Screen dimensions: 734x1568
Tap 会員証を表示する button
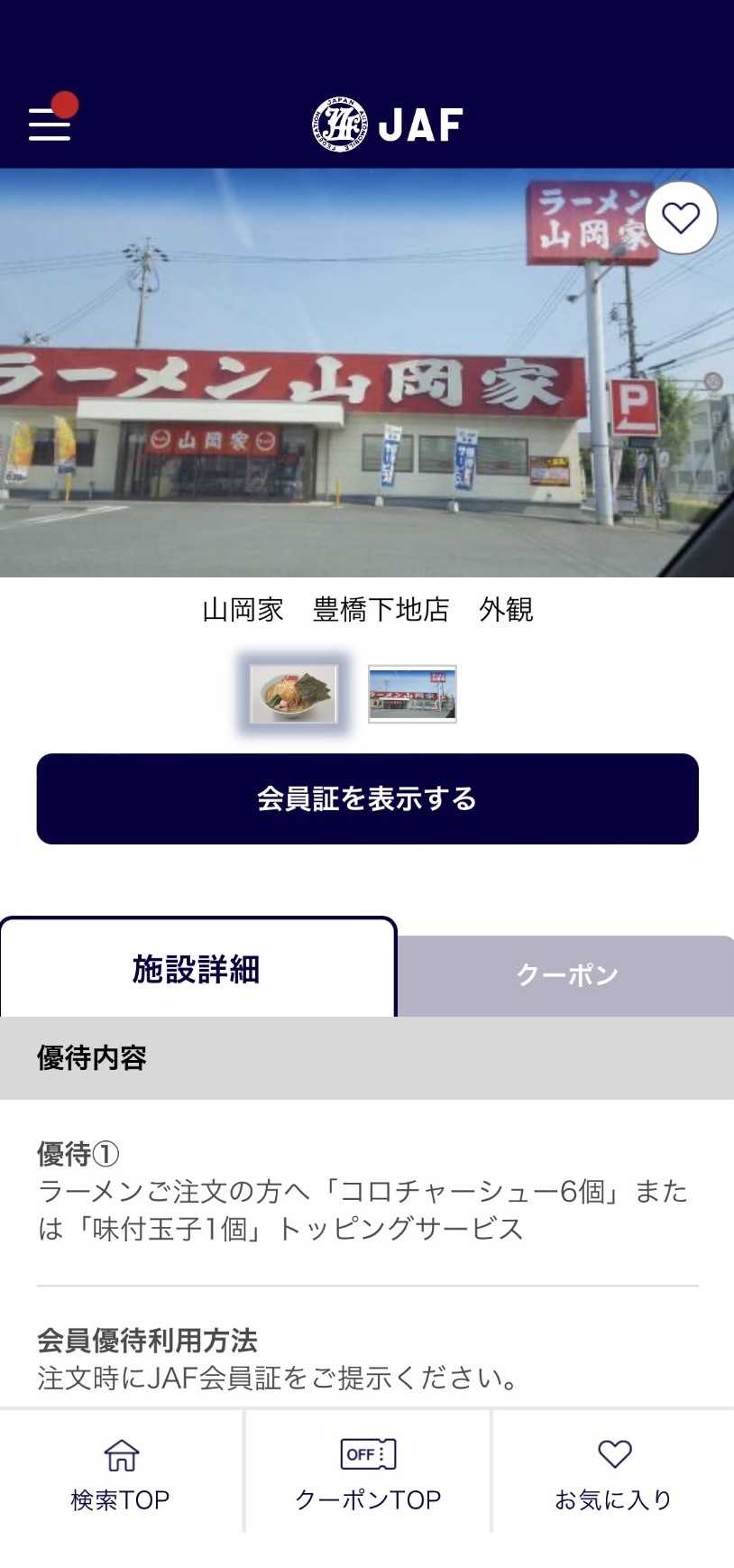pyautogui.click(x=367, y=798)
